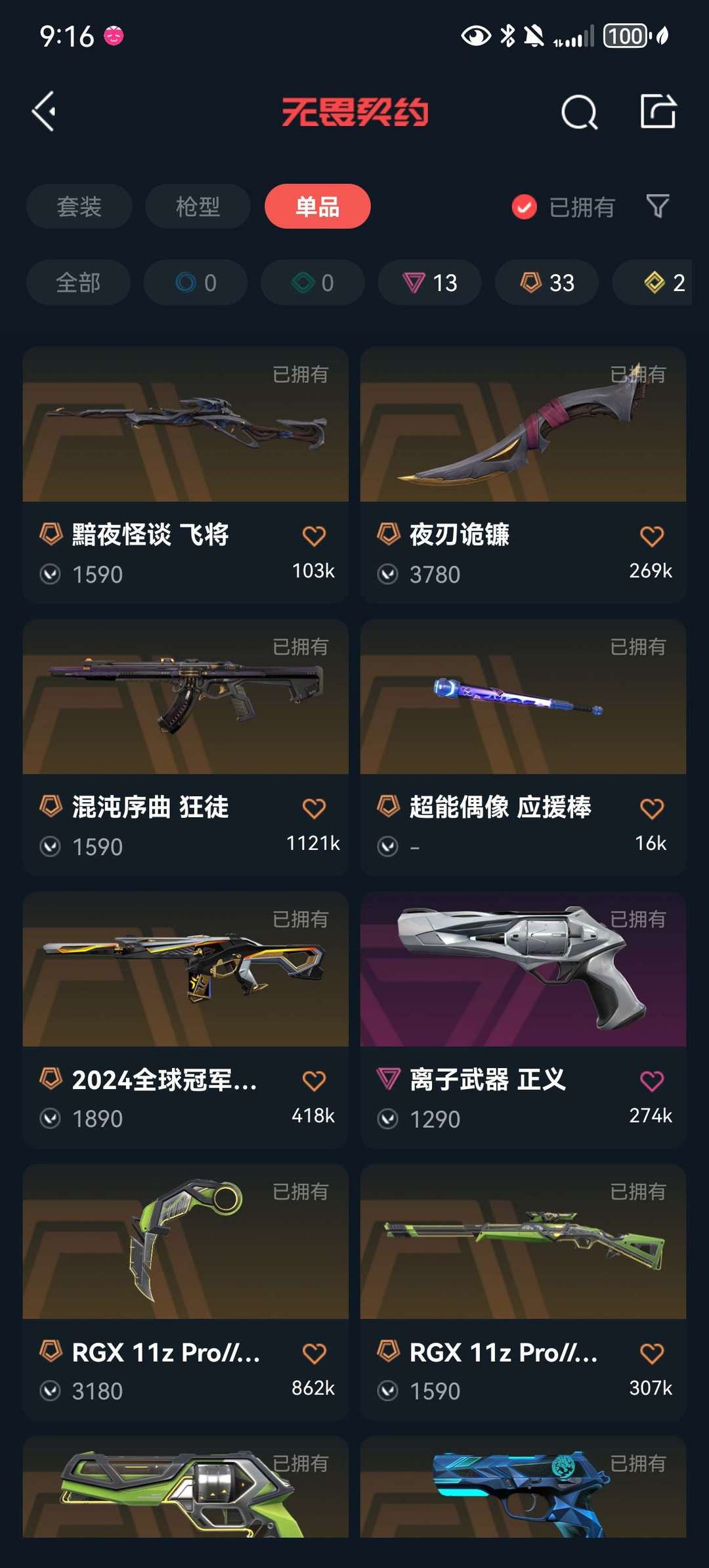Image resolution: width=709 pixels, height=1568 pixels.
Task: Open the filter funnel icon
Action: tap(657, 206)
